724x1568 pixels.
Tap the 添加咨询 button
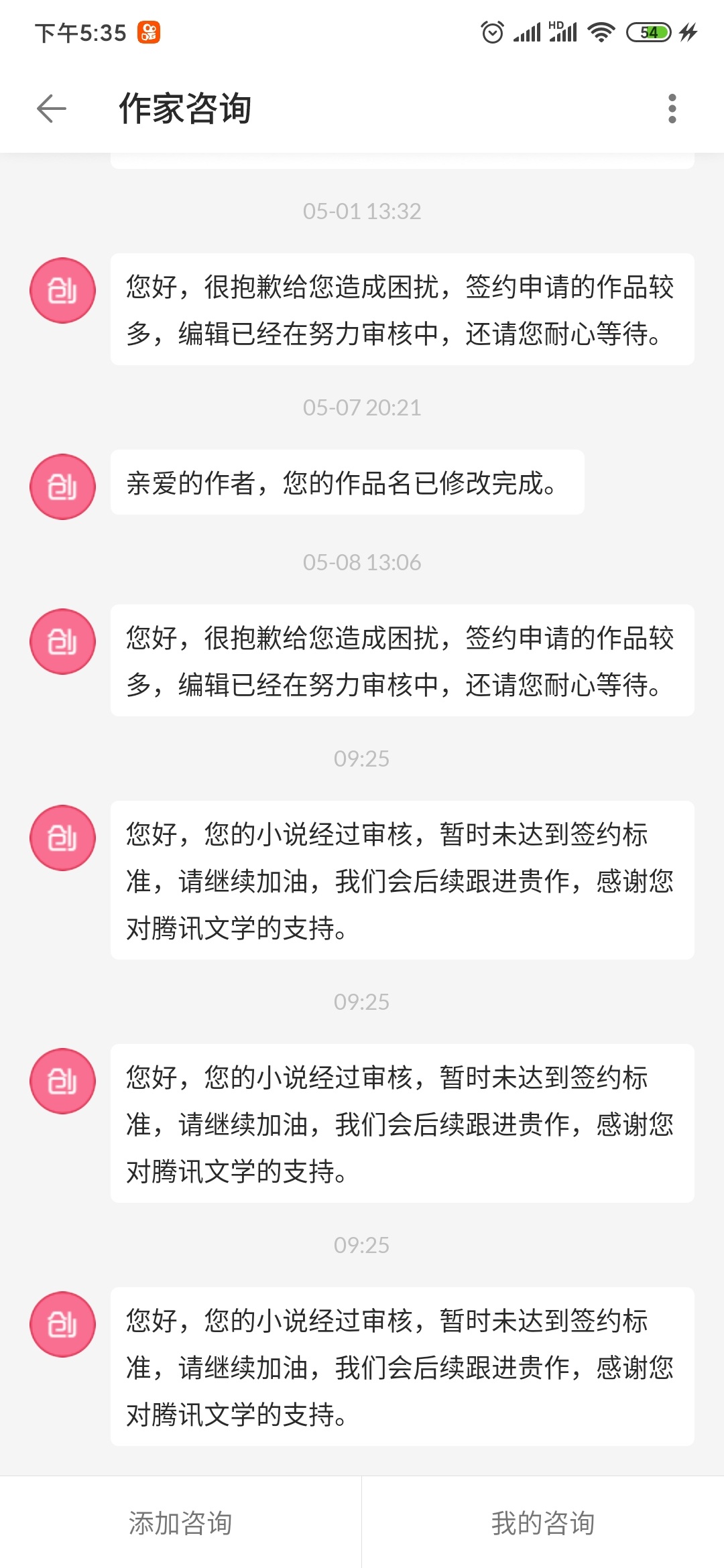pos(180,1522)
